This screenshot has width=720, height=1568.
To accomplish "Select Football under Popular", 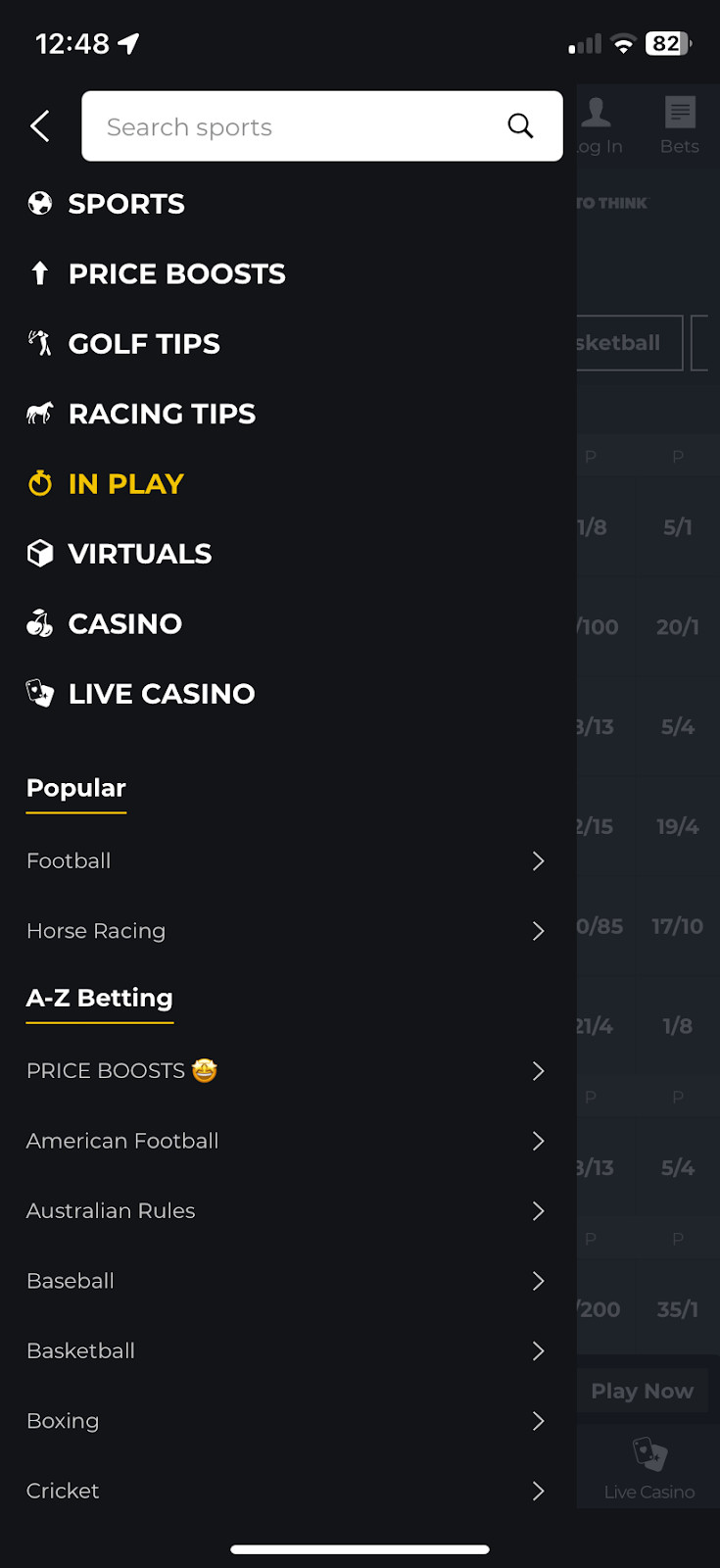I will coord(284,861).
